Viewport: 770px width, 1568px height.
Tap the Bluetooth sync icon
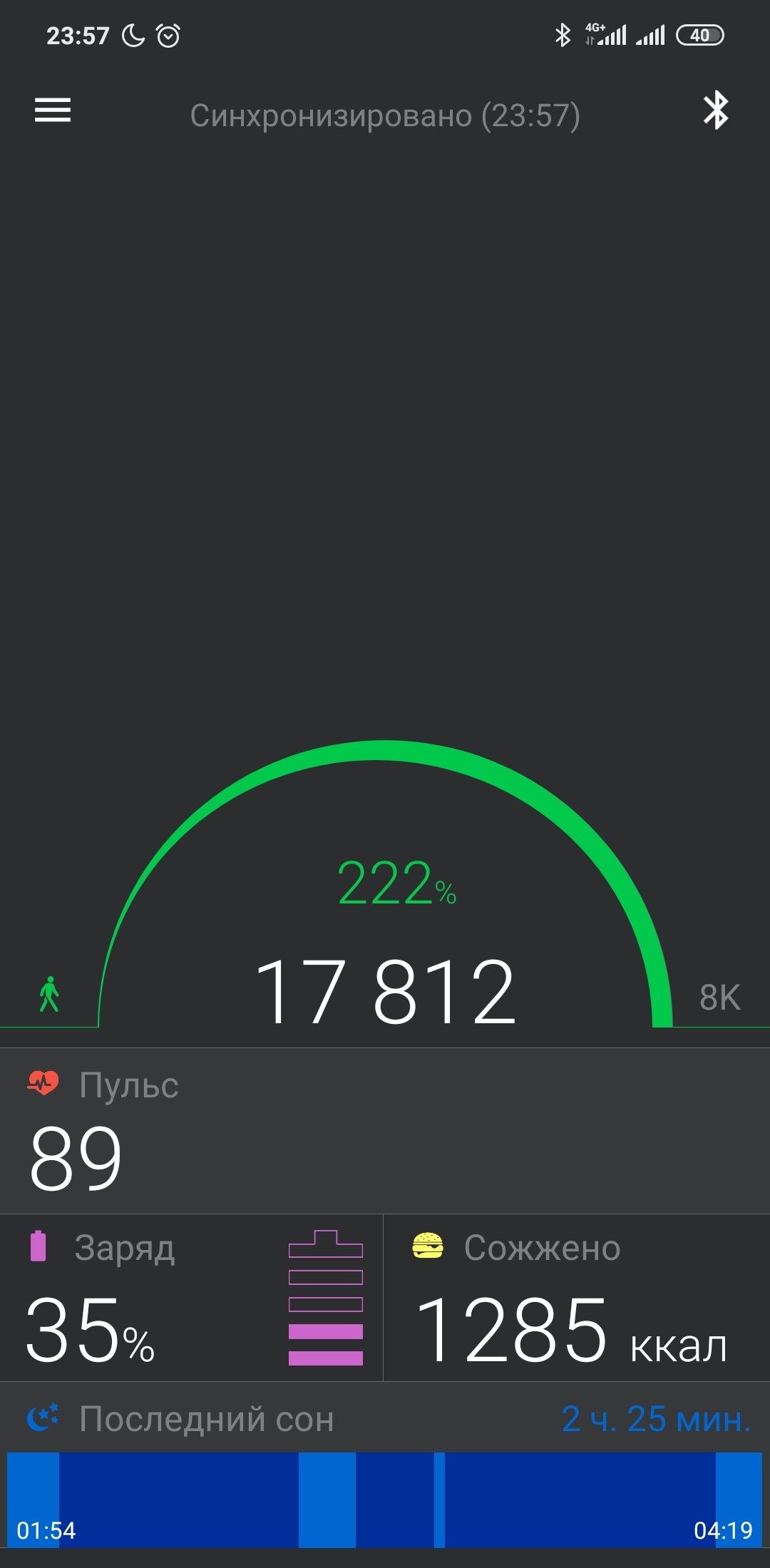coord(716,111)
